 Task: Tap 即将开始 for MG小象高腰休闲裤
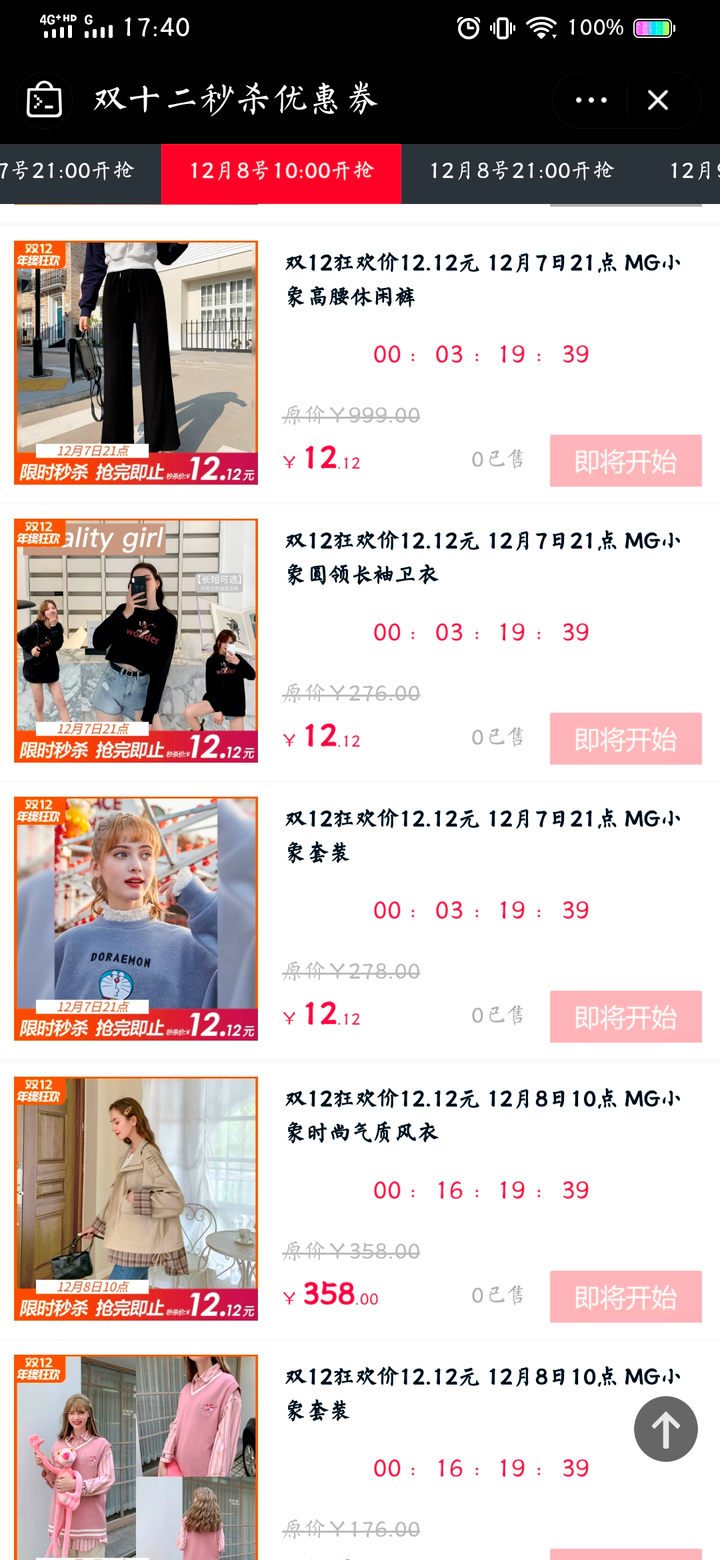[x=625, y=461]
